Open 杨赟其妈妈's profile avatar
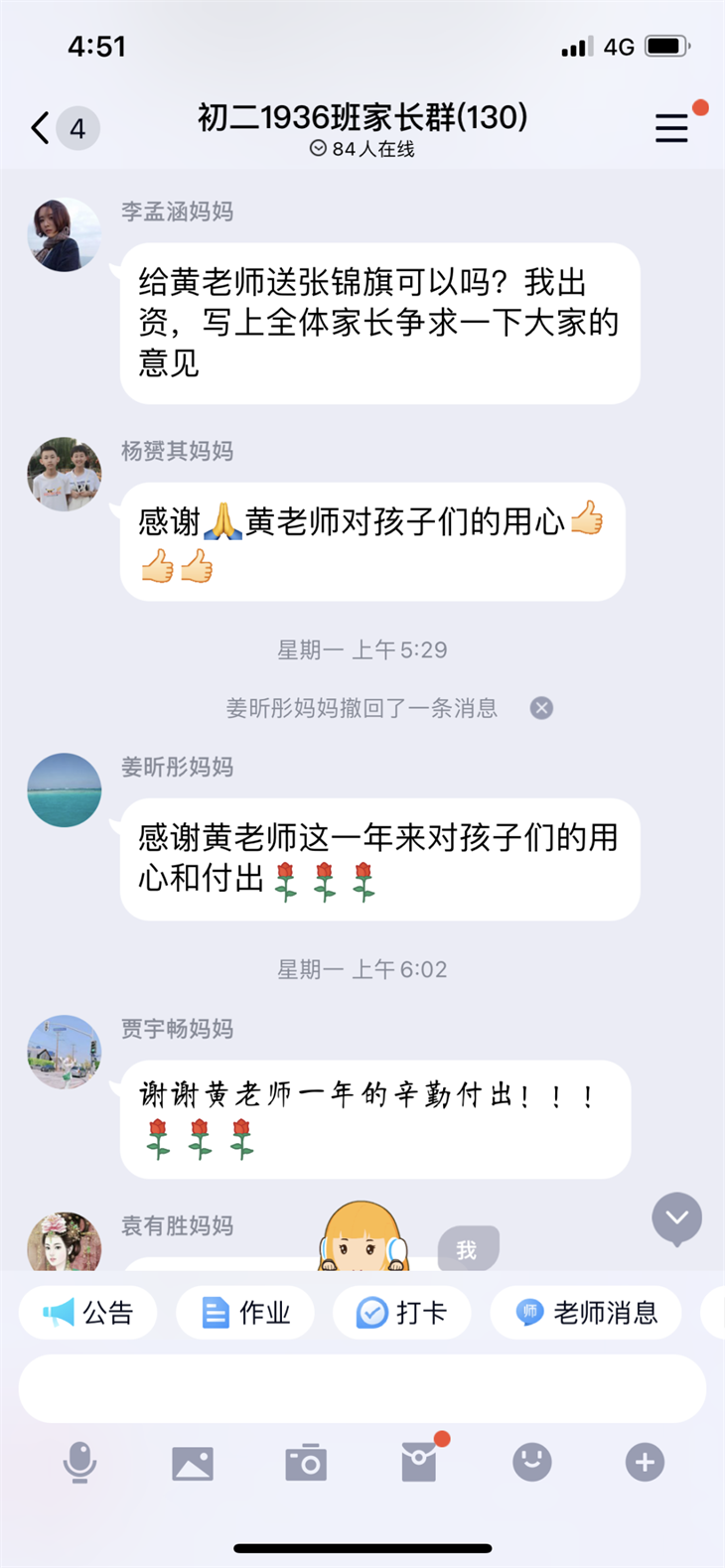Viewport: 725px width, 1568px height. pyautogui.click(x=64, y=475)
